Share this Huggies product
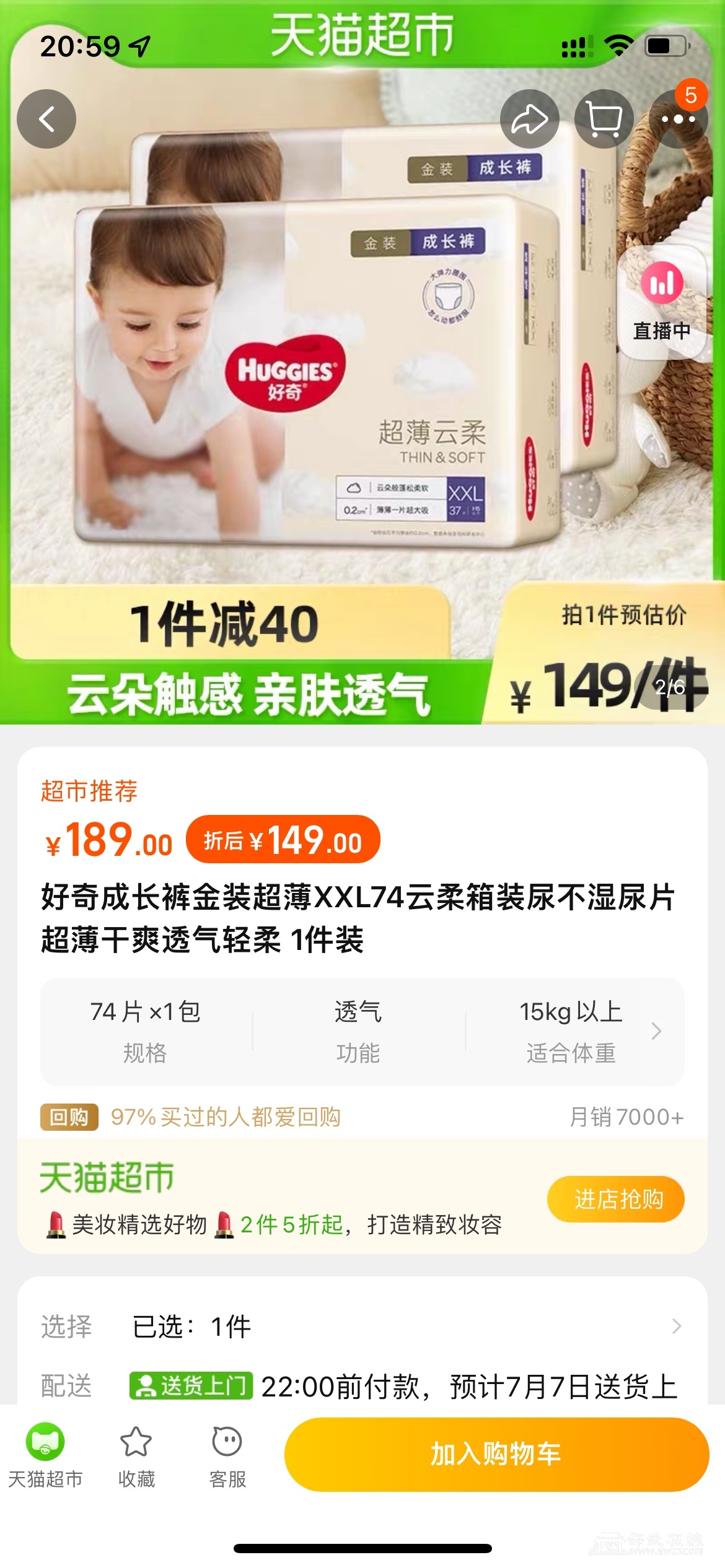Viewport: 725px width, 1568px height. (x=529, y=119)
